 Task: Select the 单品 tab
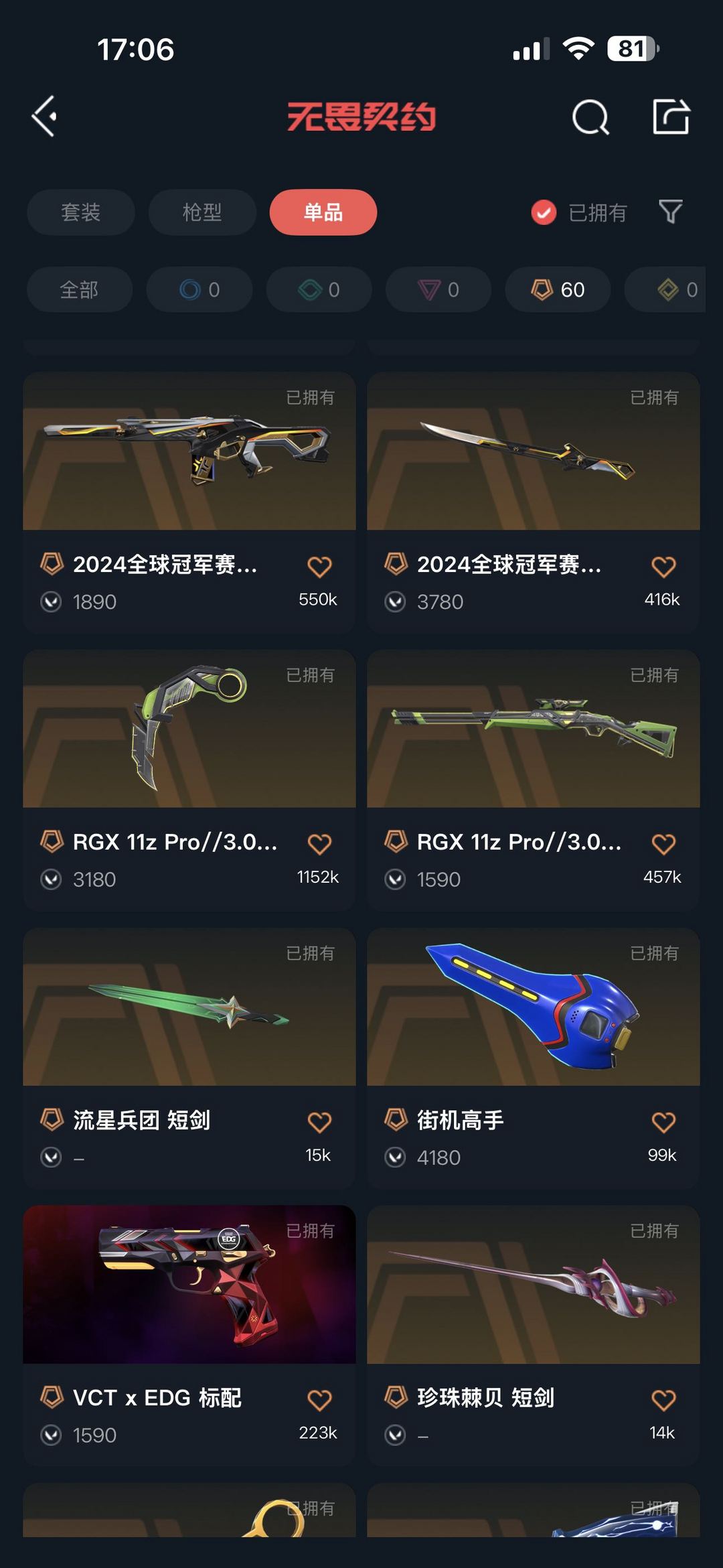323,212
